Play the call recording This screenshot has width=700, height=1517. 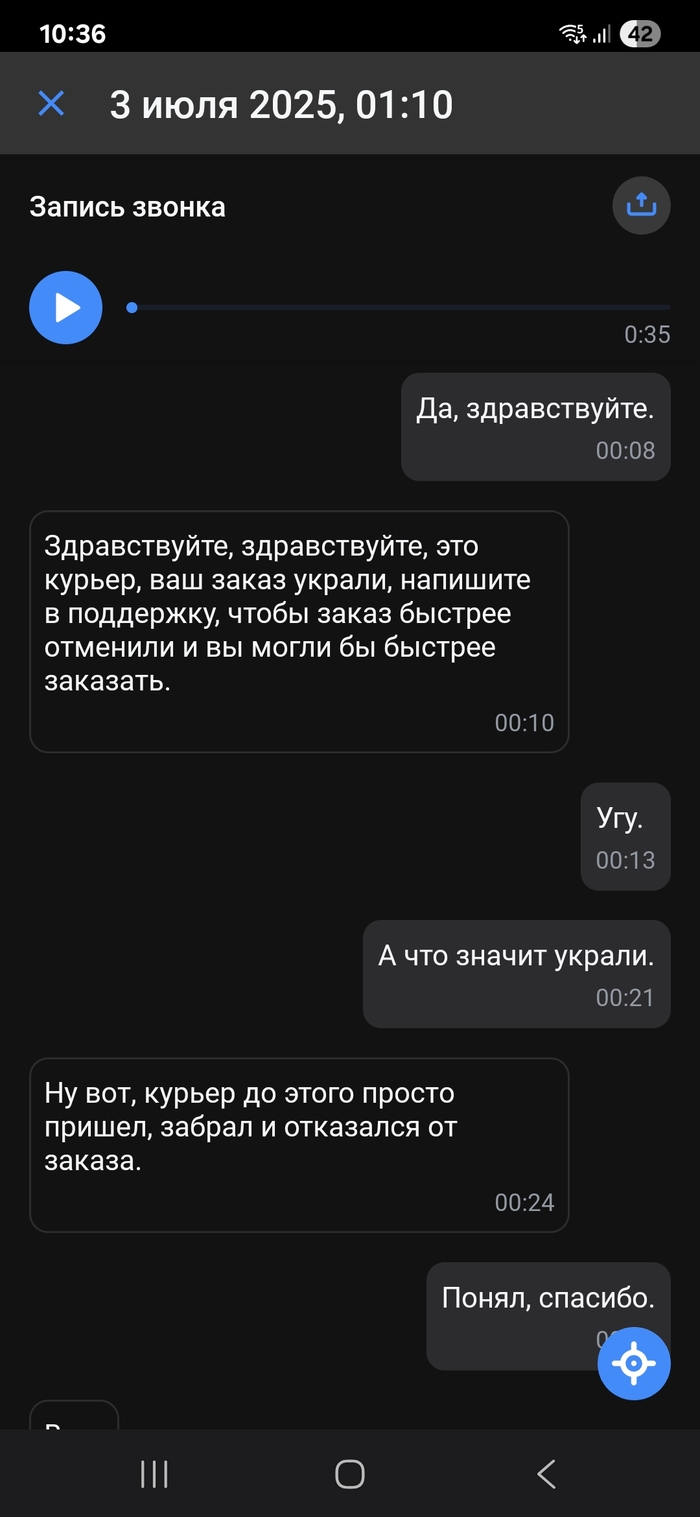click(x=66, y=307)
